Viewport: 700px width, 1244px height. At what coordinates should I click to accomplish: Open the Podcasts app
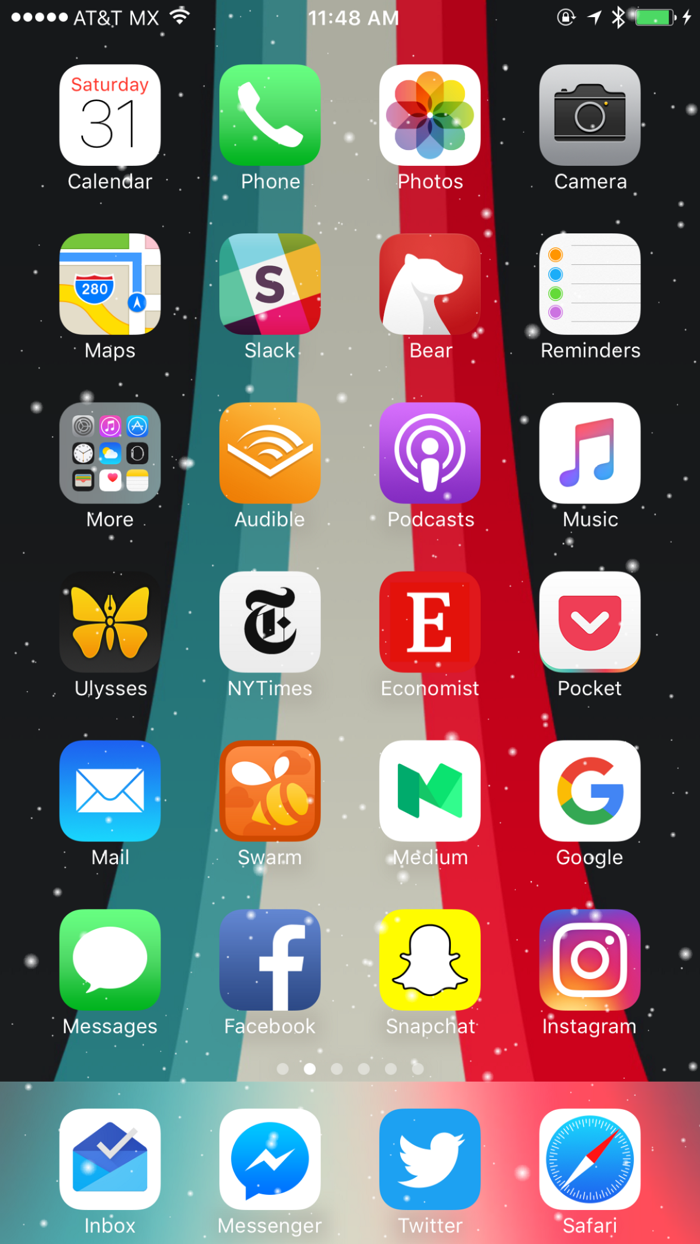coord(430,453)
